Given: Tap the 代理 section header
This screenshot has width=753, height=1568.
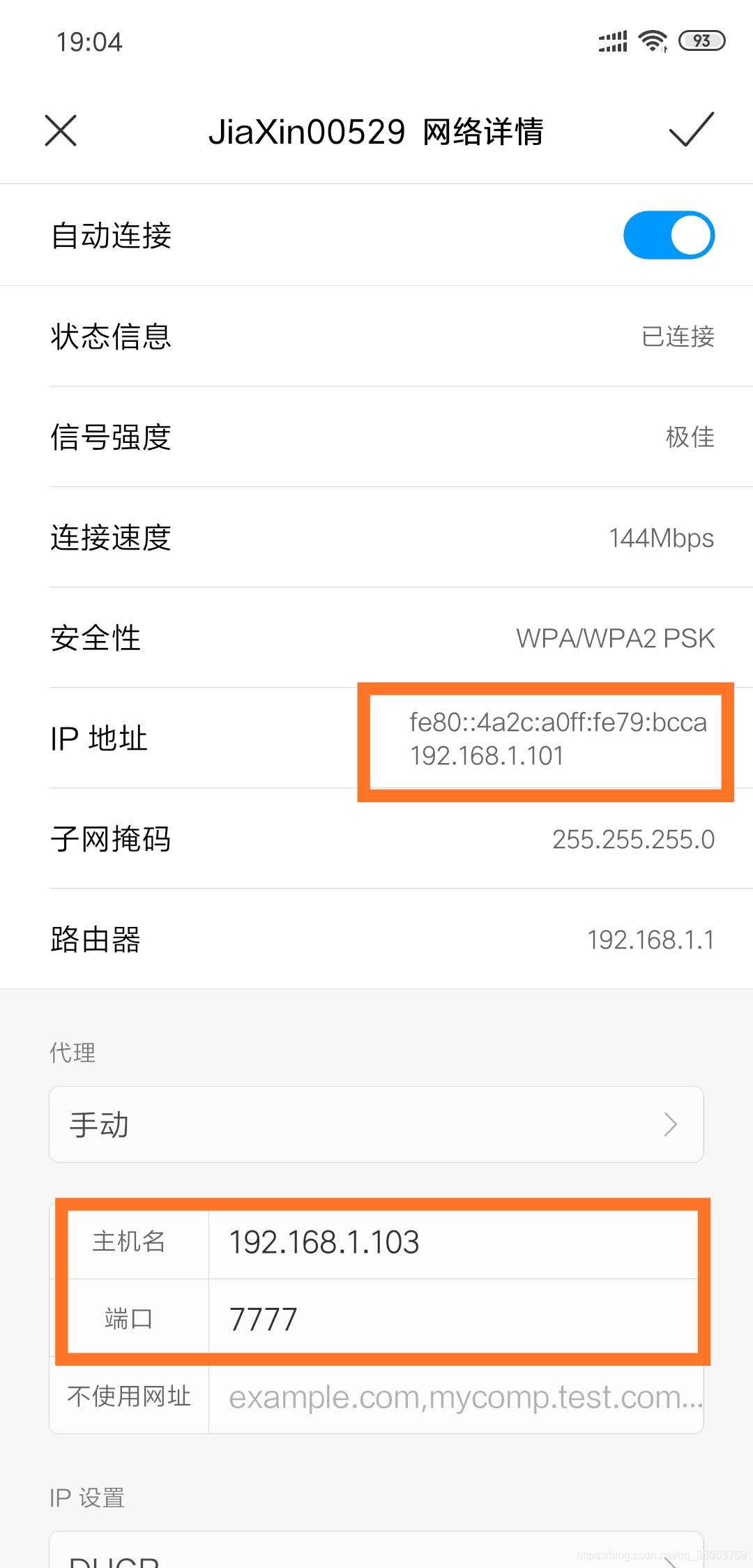Looking at the screenshot, I should [x=72, y=1052].
